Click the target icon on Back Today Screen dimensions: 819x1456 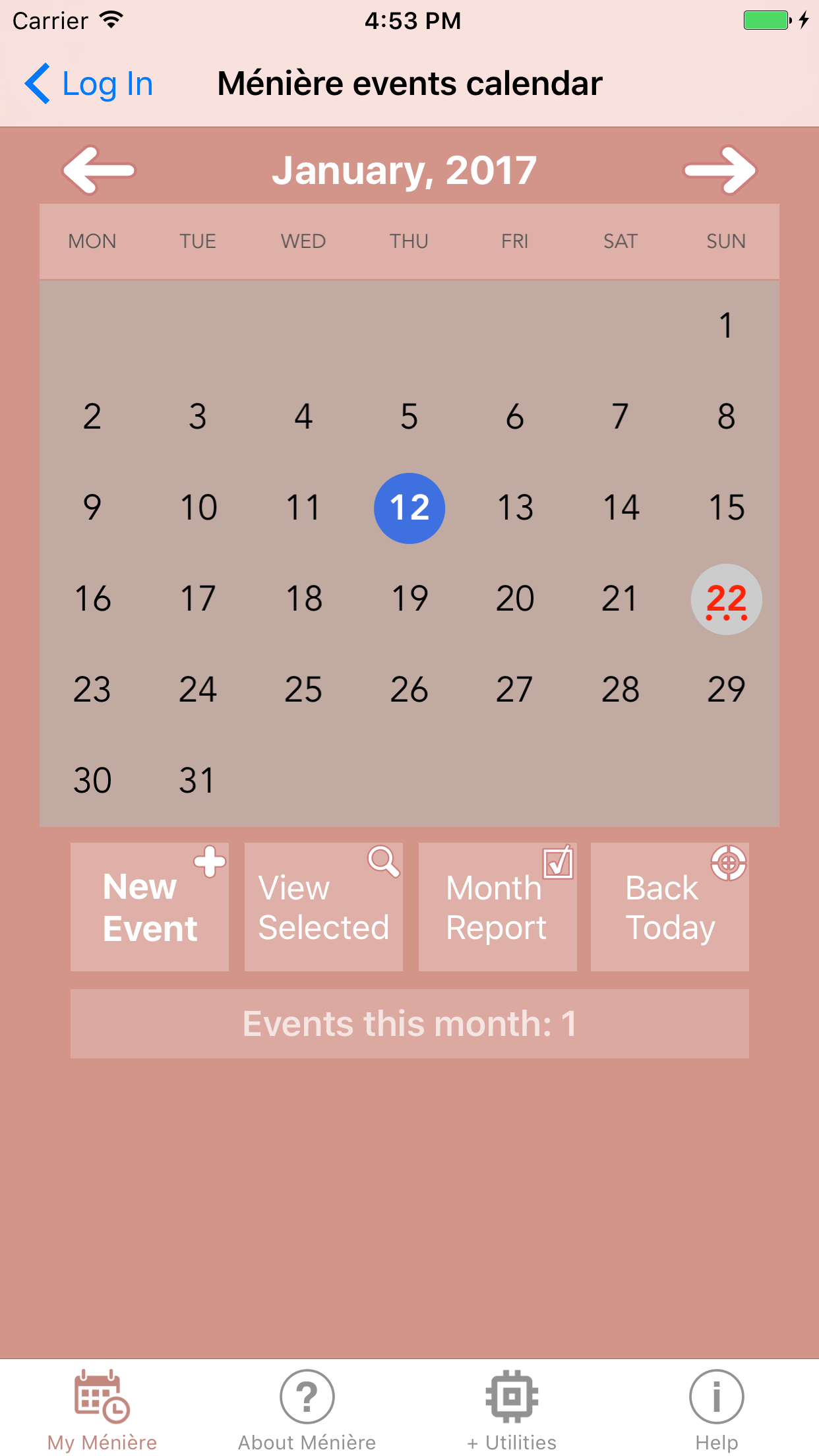coord(729,864)
